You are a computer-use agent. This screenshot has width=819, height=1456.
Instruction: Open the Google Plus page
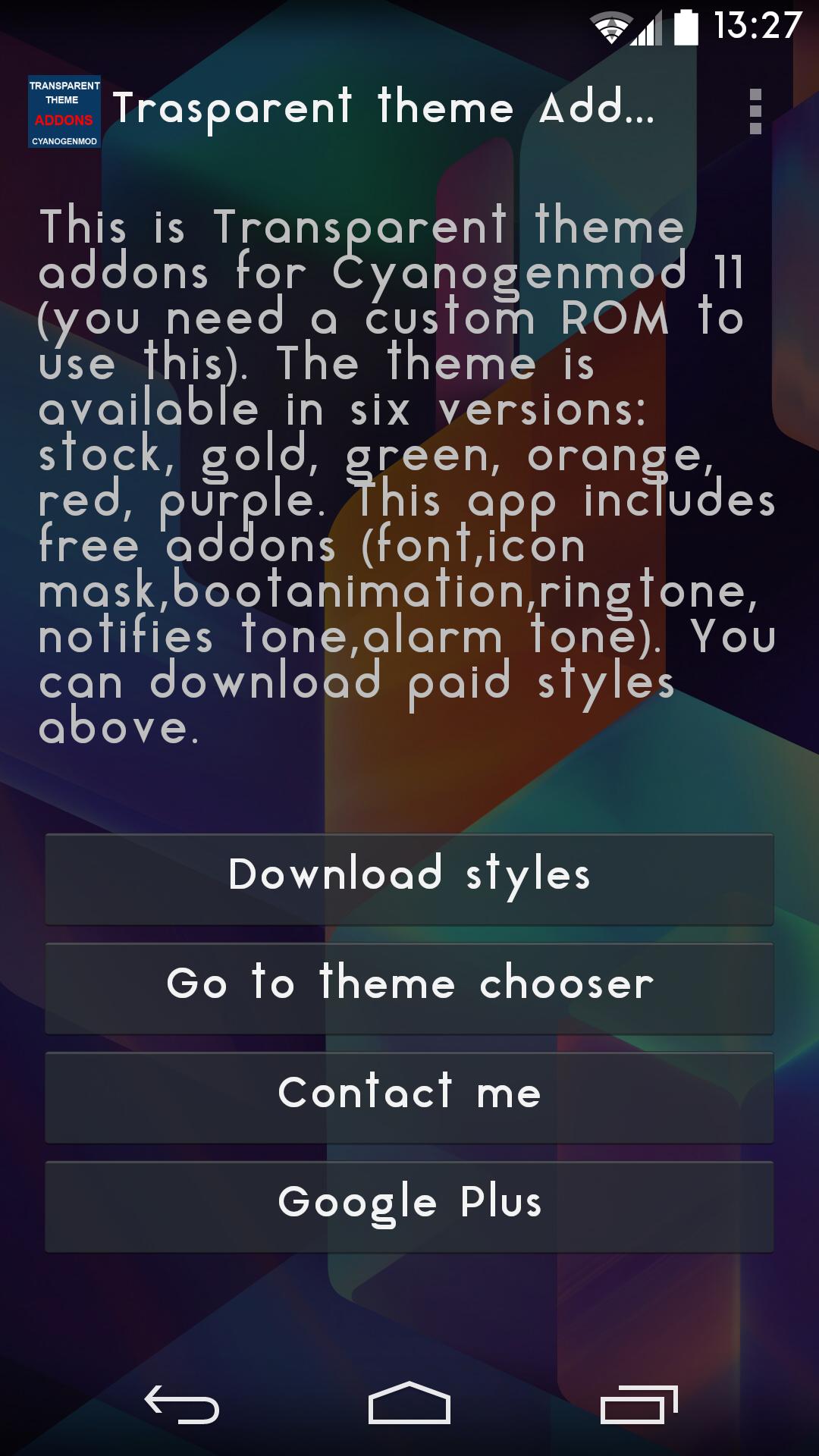[409, 1206]
